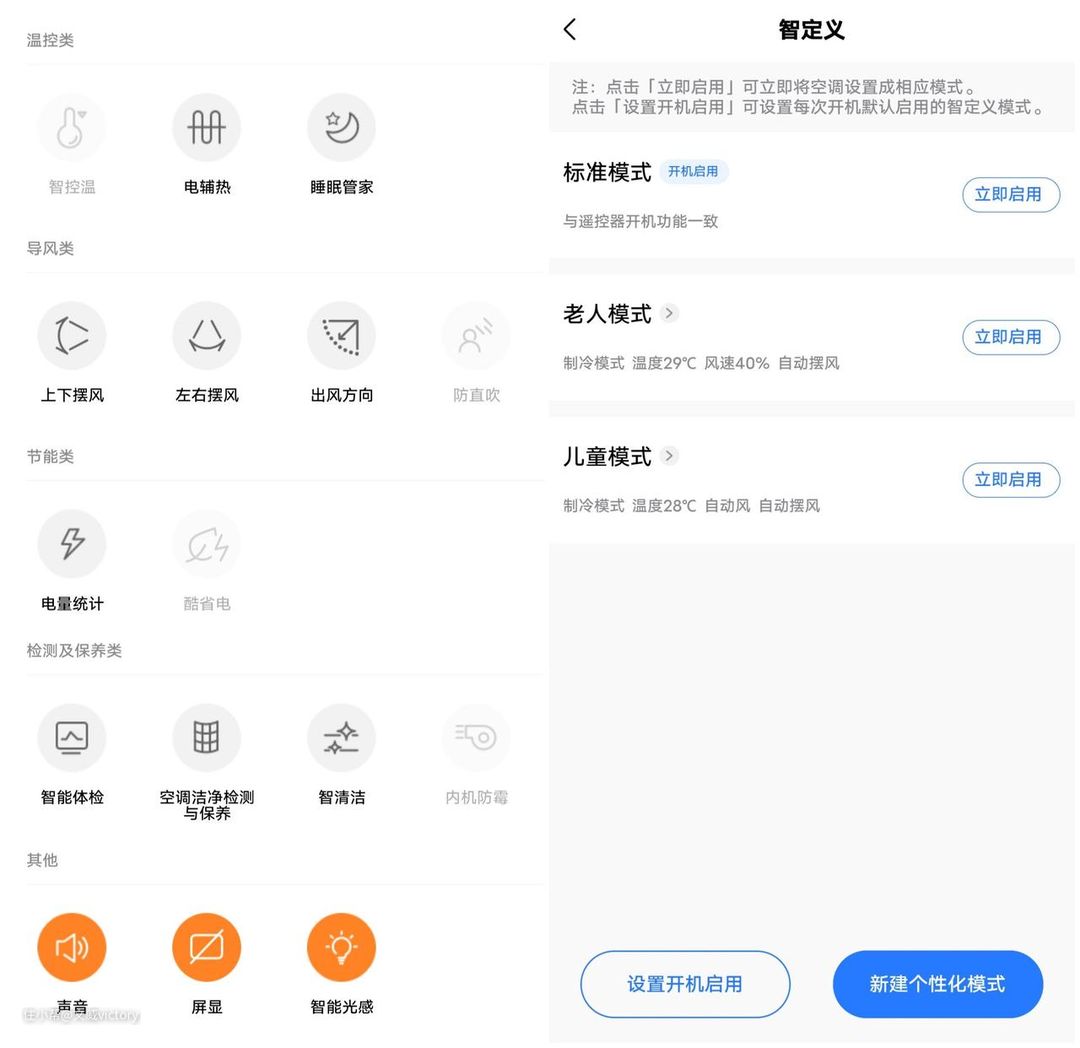Screen dimensions: 1080x1048
Task: Go back from the 智定义 page
Action: click(x=570, y=30)
